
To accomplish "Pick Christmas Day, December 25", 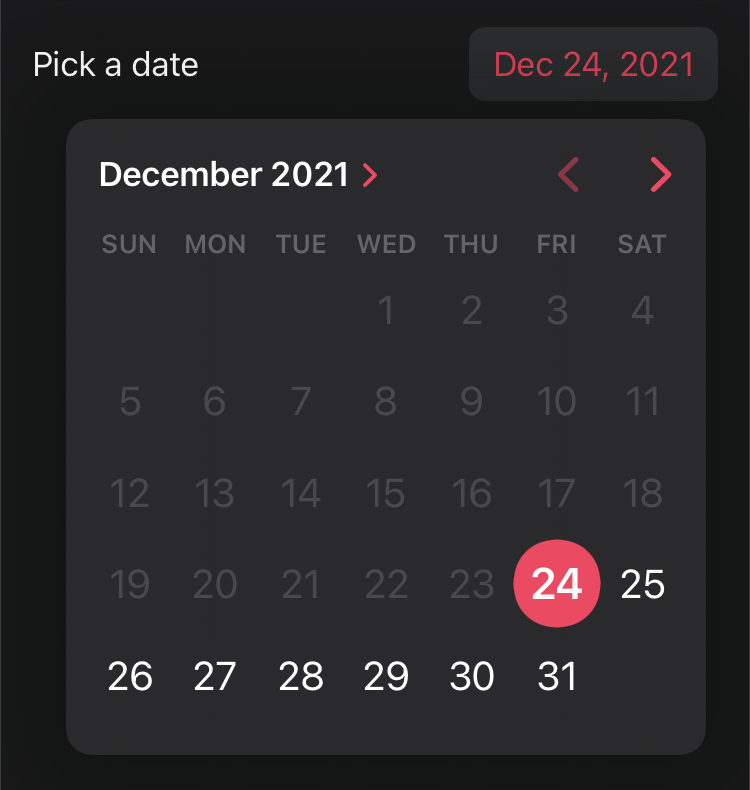I will coord(643,584).
